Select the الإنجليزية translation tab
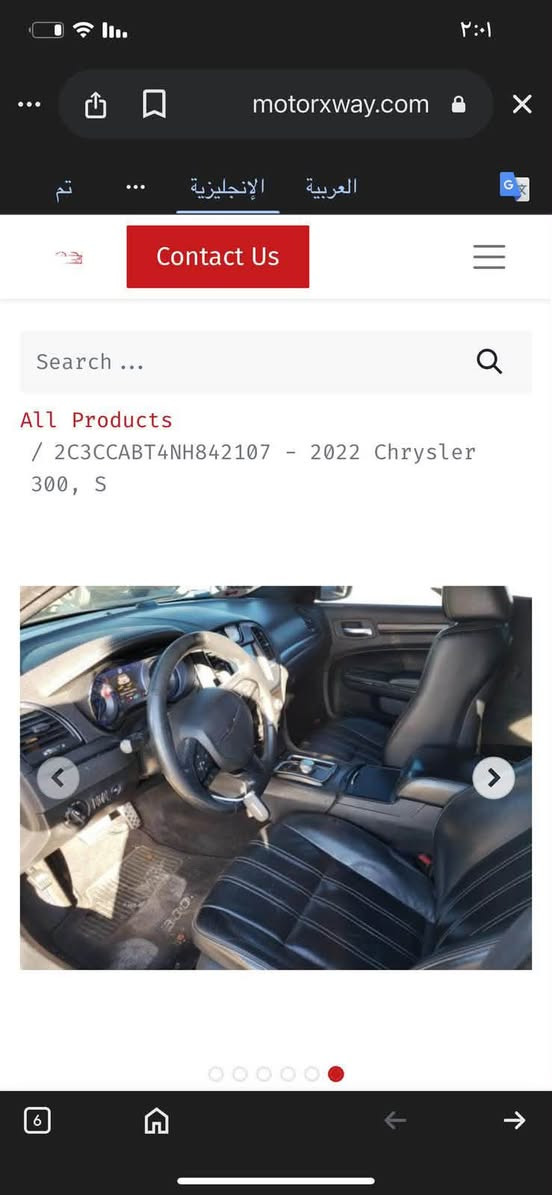Image resolution: width=552 pixels, height=1195 pixels. [227, 187]
